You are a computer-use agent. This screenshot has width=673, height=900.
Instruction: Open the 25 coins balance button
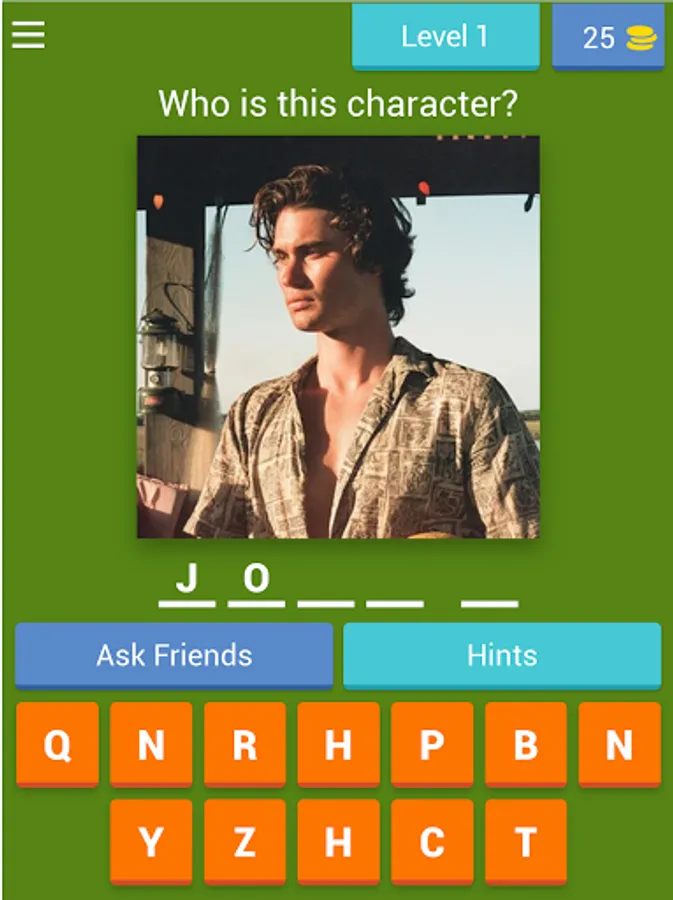pos(608,38)
